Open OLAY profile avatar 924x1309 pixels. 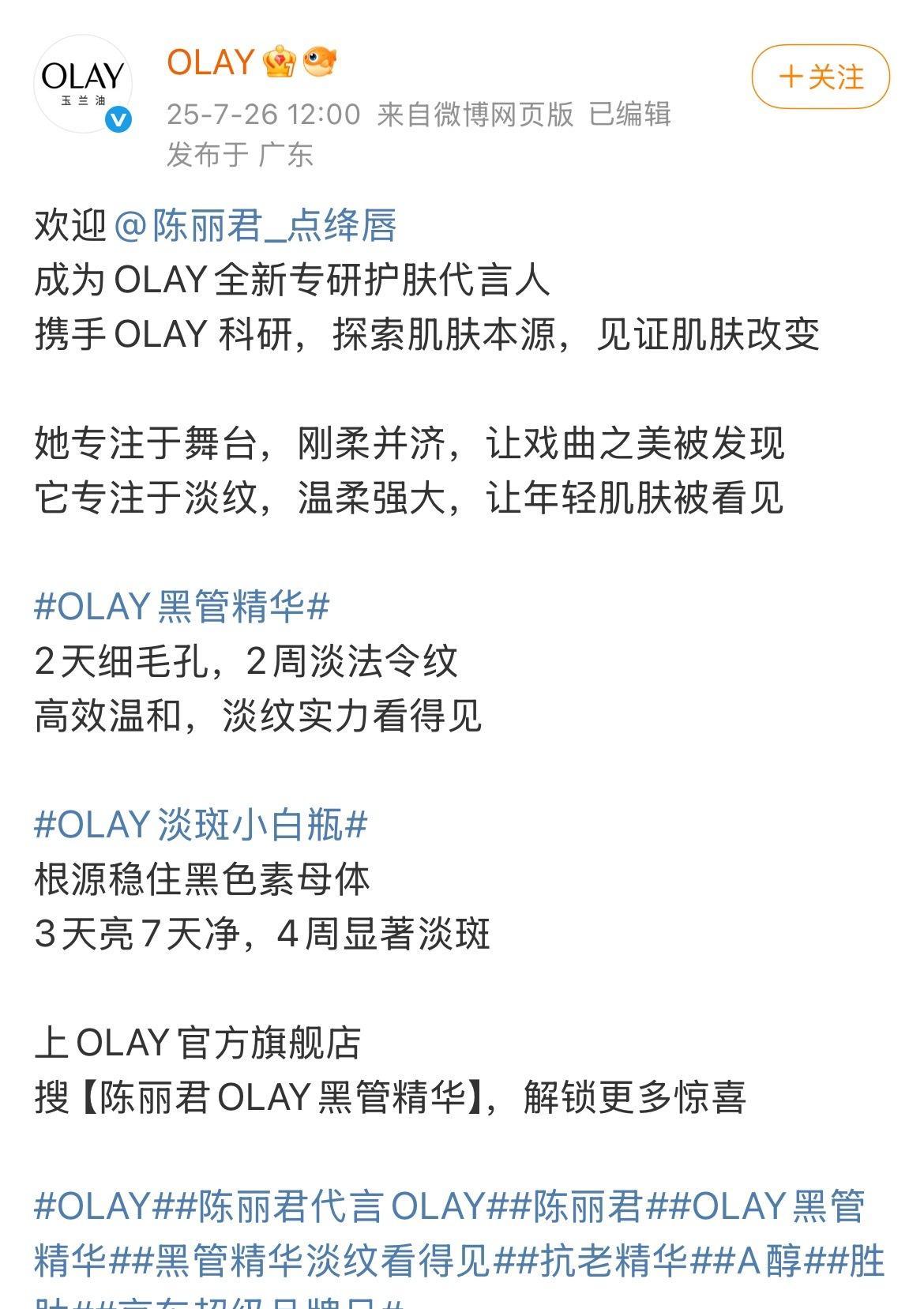click(x=82, y=83)
